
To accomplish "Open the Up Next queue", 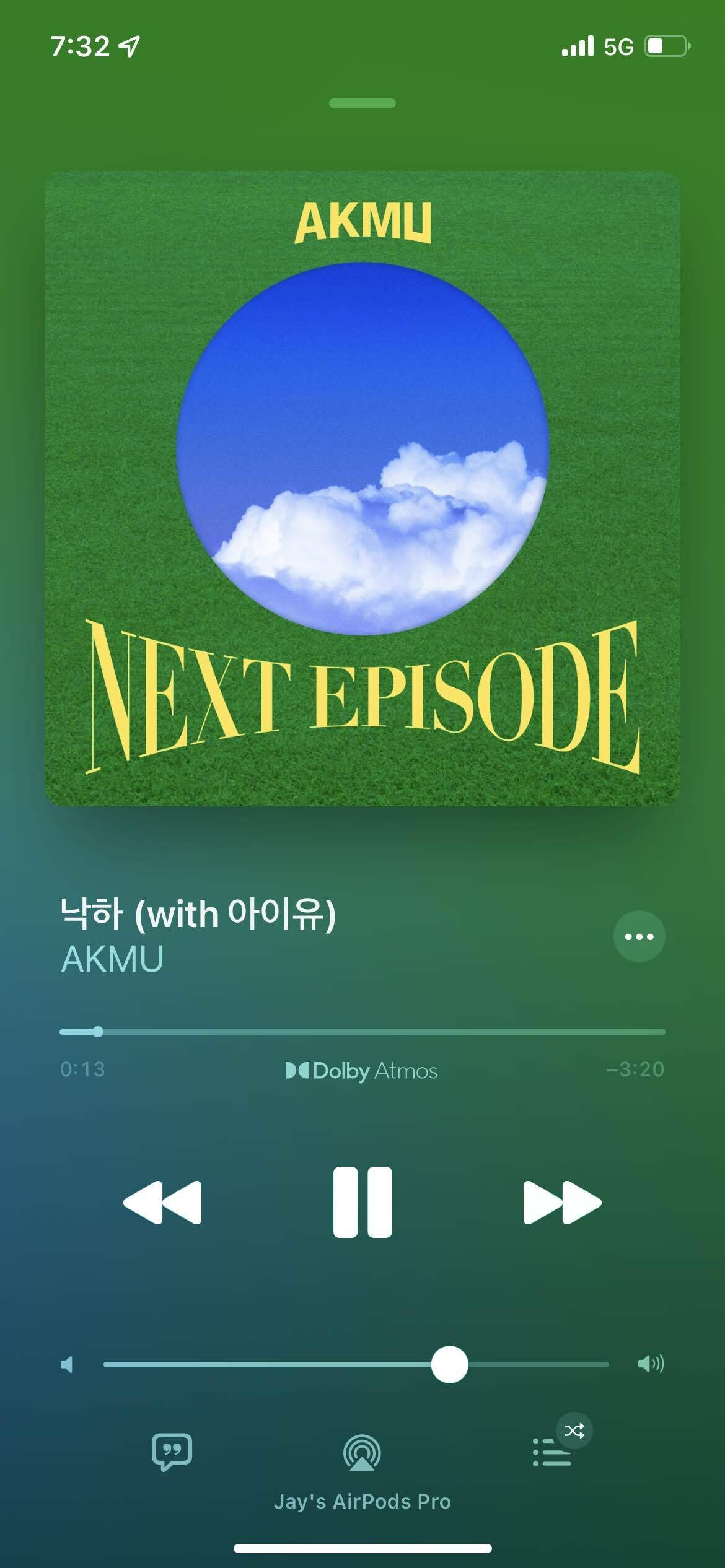I will (x=550, y=1455).
